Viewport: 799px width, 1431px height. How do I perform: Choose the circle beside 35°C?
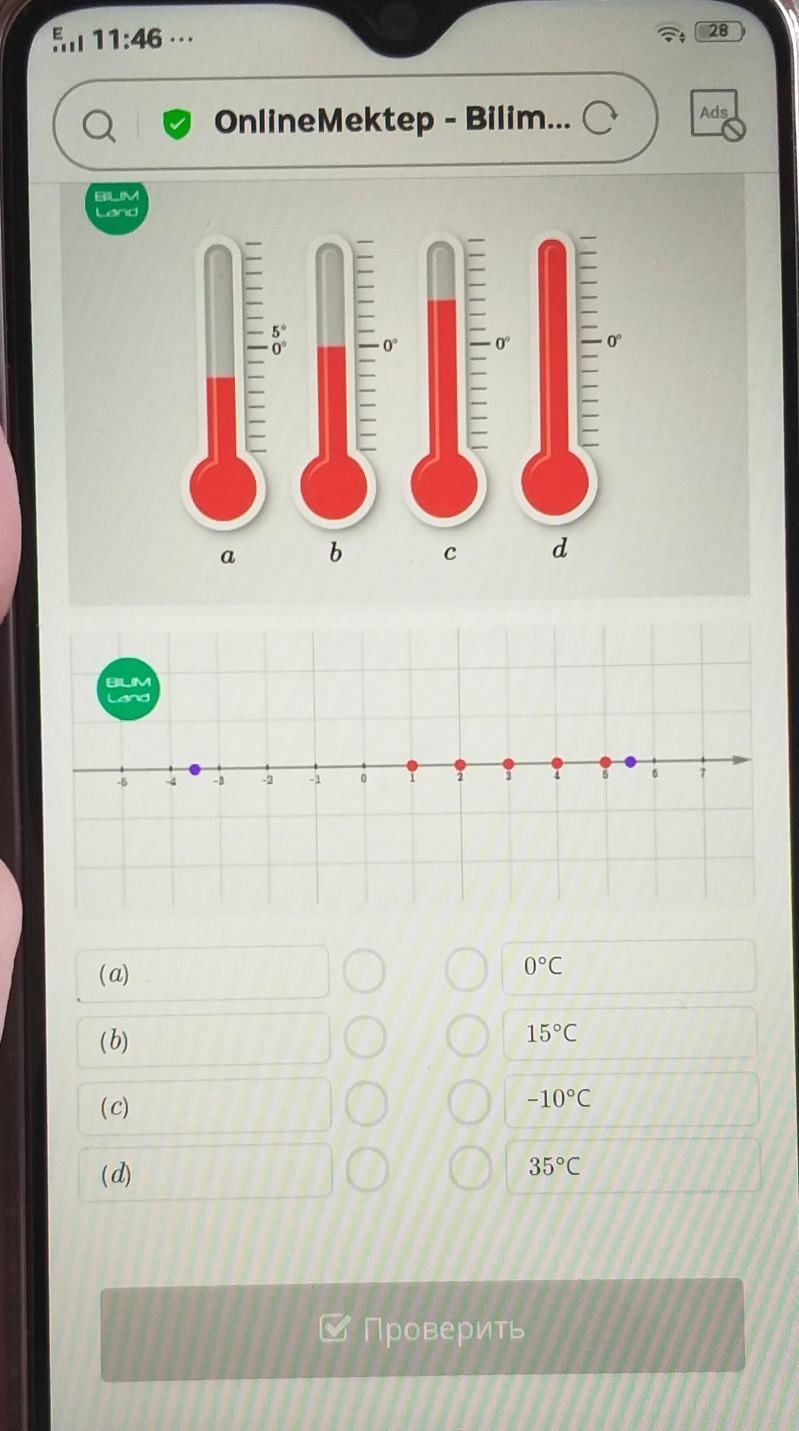pyautogui.click(x=470, y=1168)
